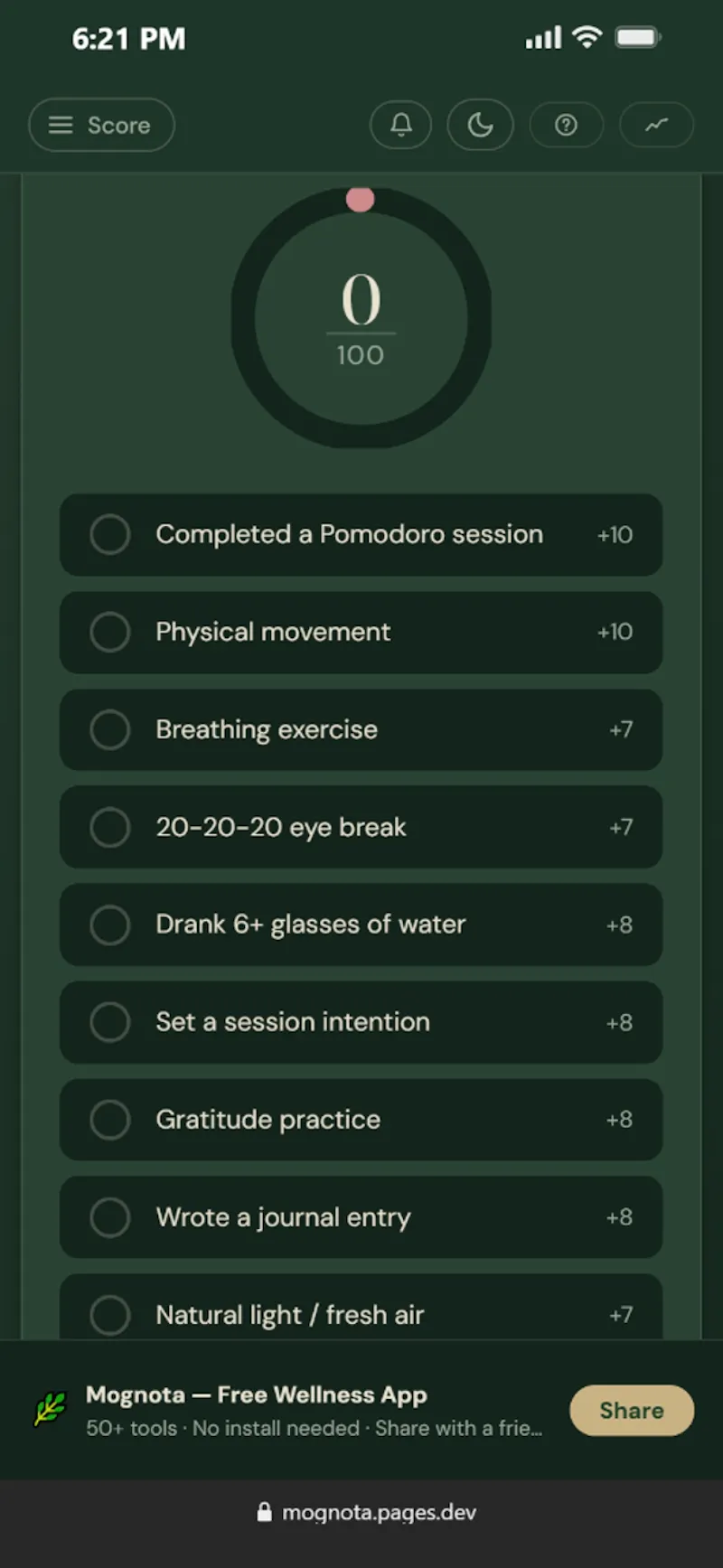This screenshot has height=1568, width=723.
Task: Open the Score menu button
Action: pos(101,125)
